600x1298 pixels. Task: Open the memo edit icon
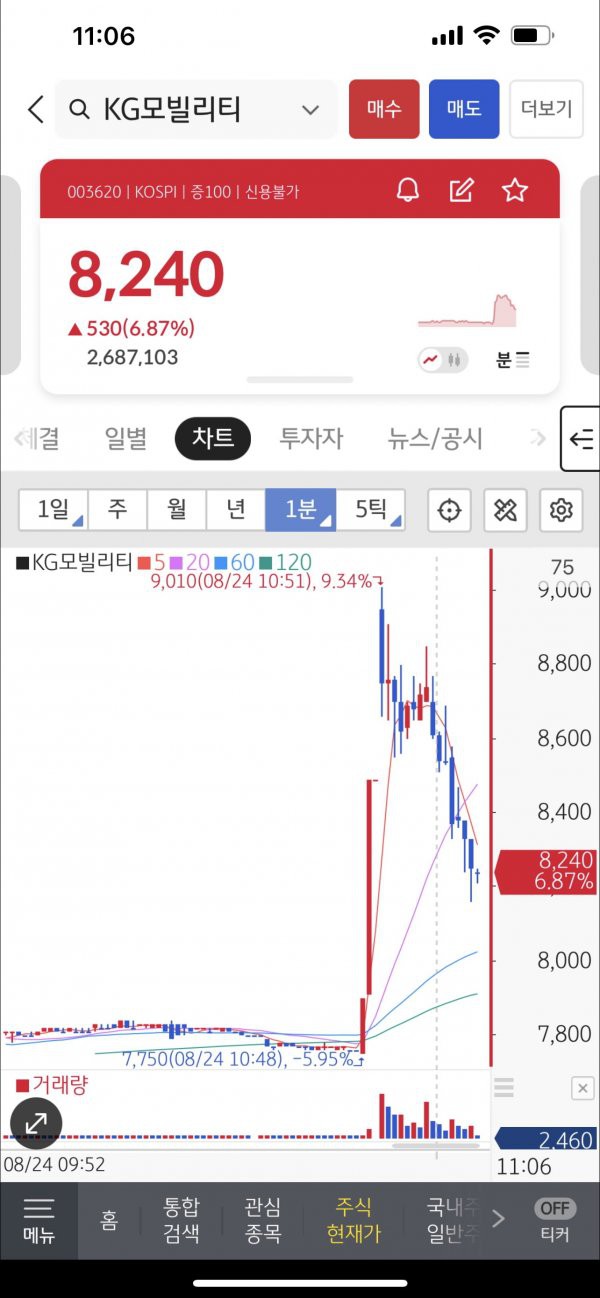click(461, 190)
